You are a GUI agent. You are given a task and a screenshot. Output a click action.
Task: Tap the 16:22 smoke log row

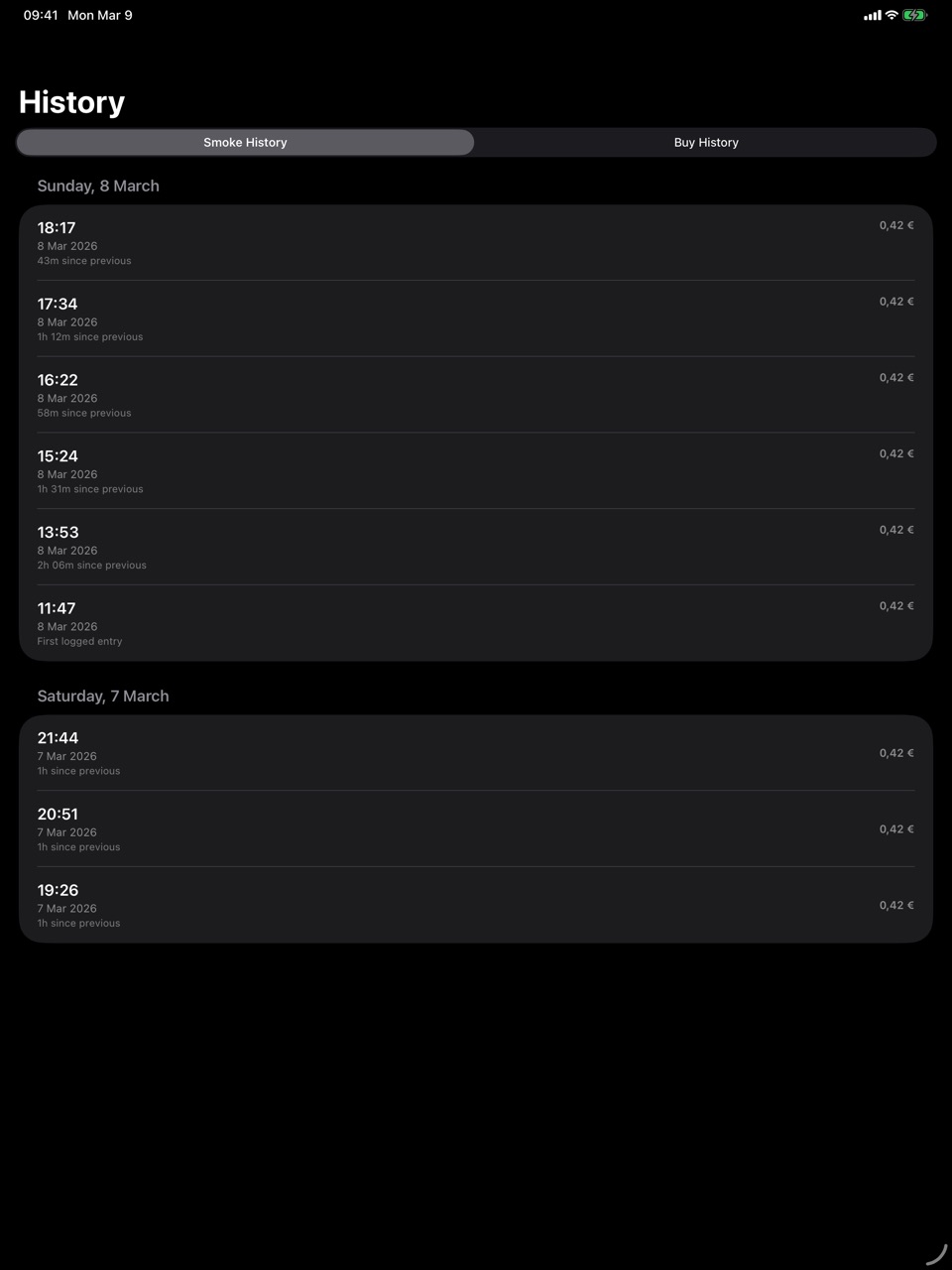click(476, 394)
